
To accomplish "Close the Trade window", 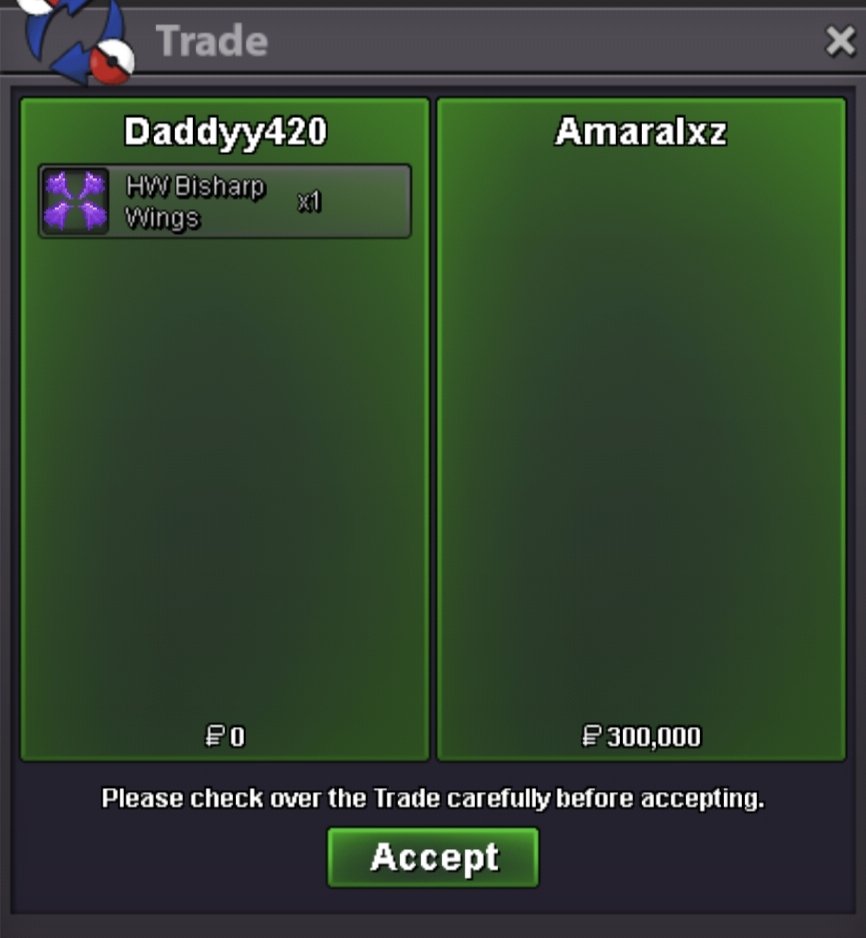I will [x=839, y=41].
